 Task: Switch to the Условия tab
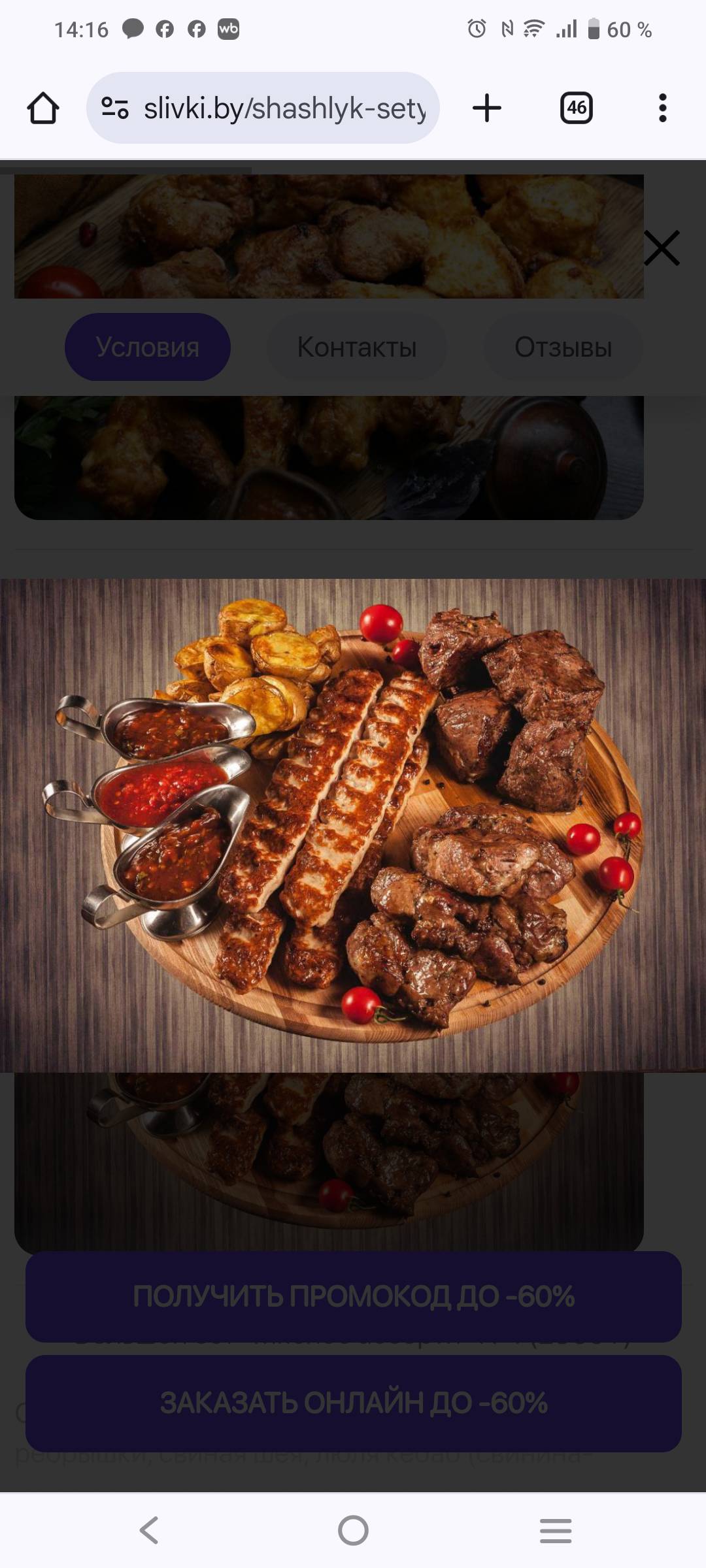[x=148, y=347]
